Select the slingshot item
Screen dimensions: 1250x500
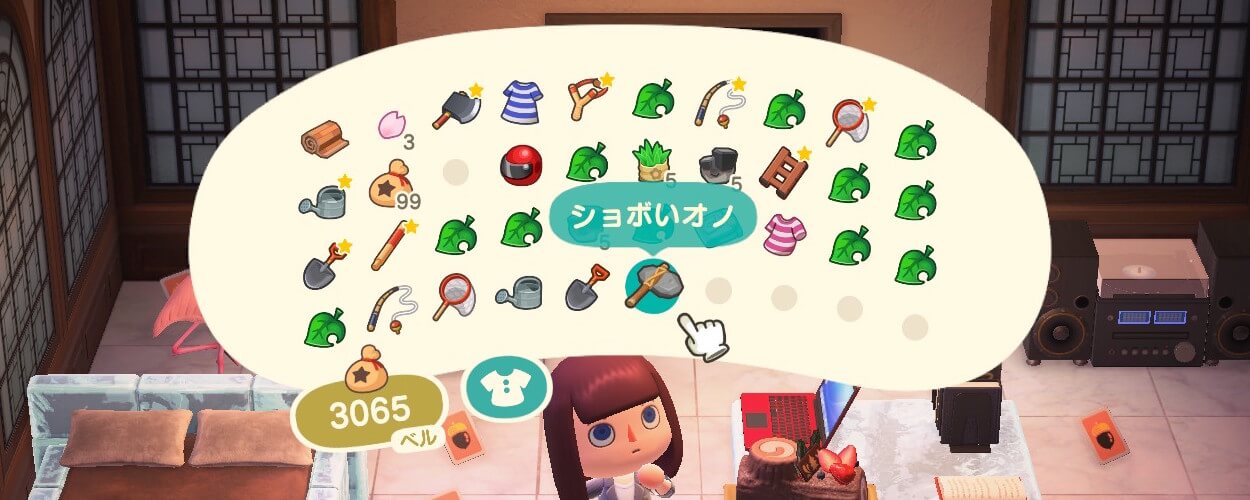pyautogui.click(x=587, y=97)
